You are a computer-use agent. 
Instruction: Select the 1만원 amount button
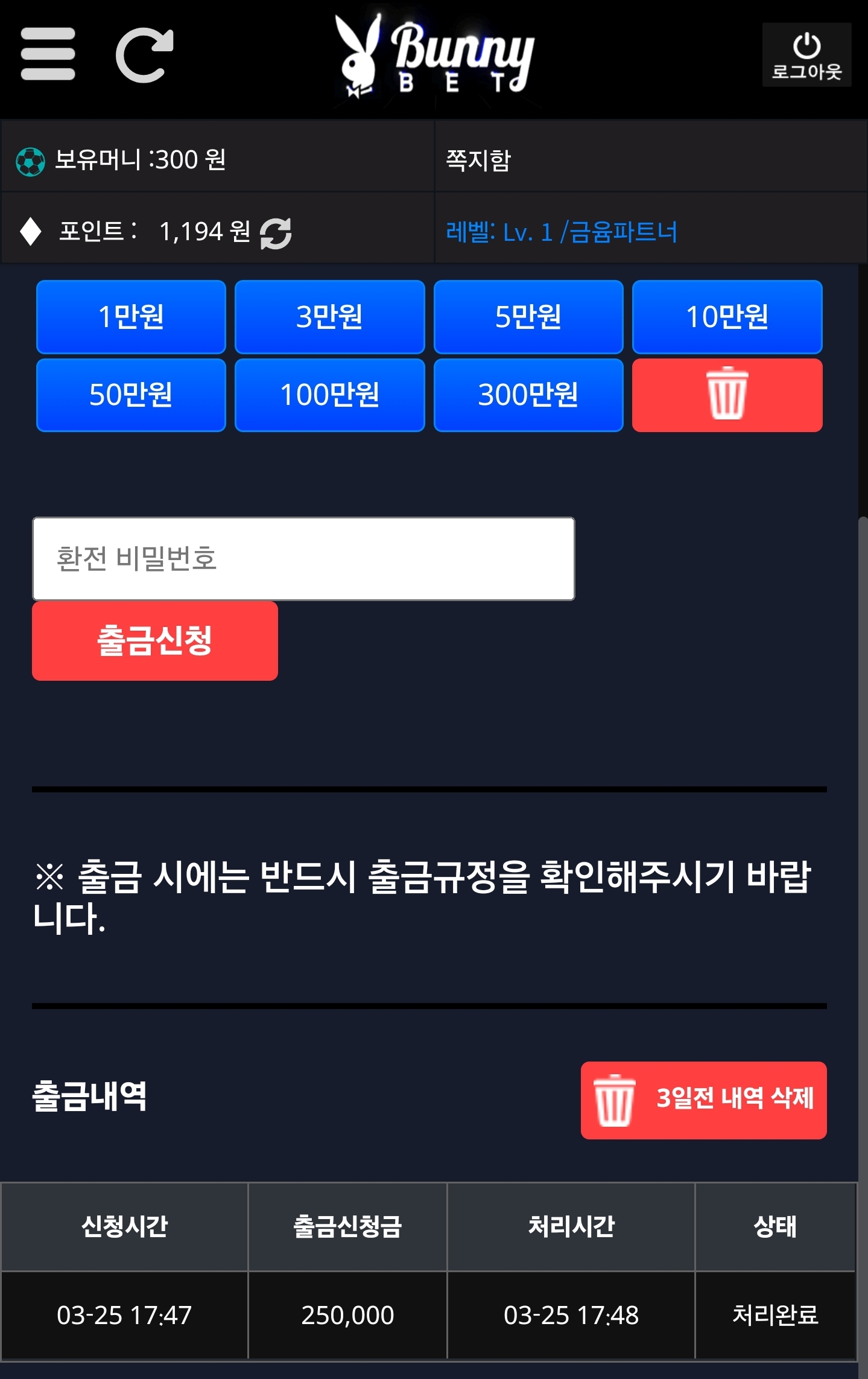tap(131, 317)
